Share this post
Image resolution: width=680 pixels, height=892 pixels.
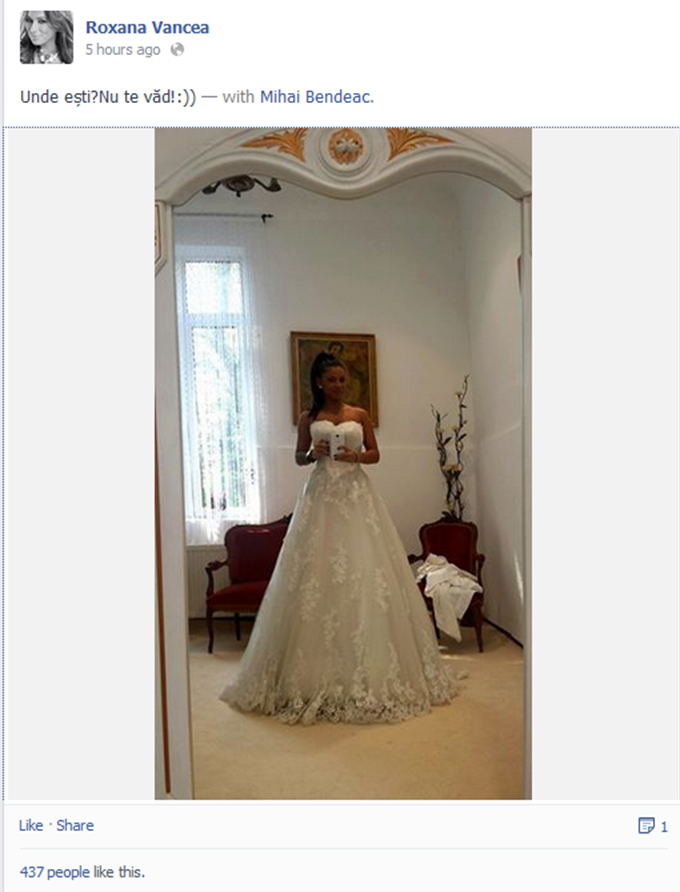tap(75, 825)
